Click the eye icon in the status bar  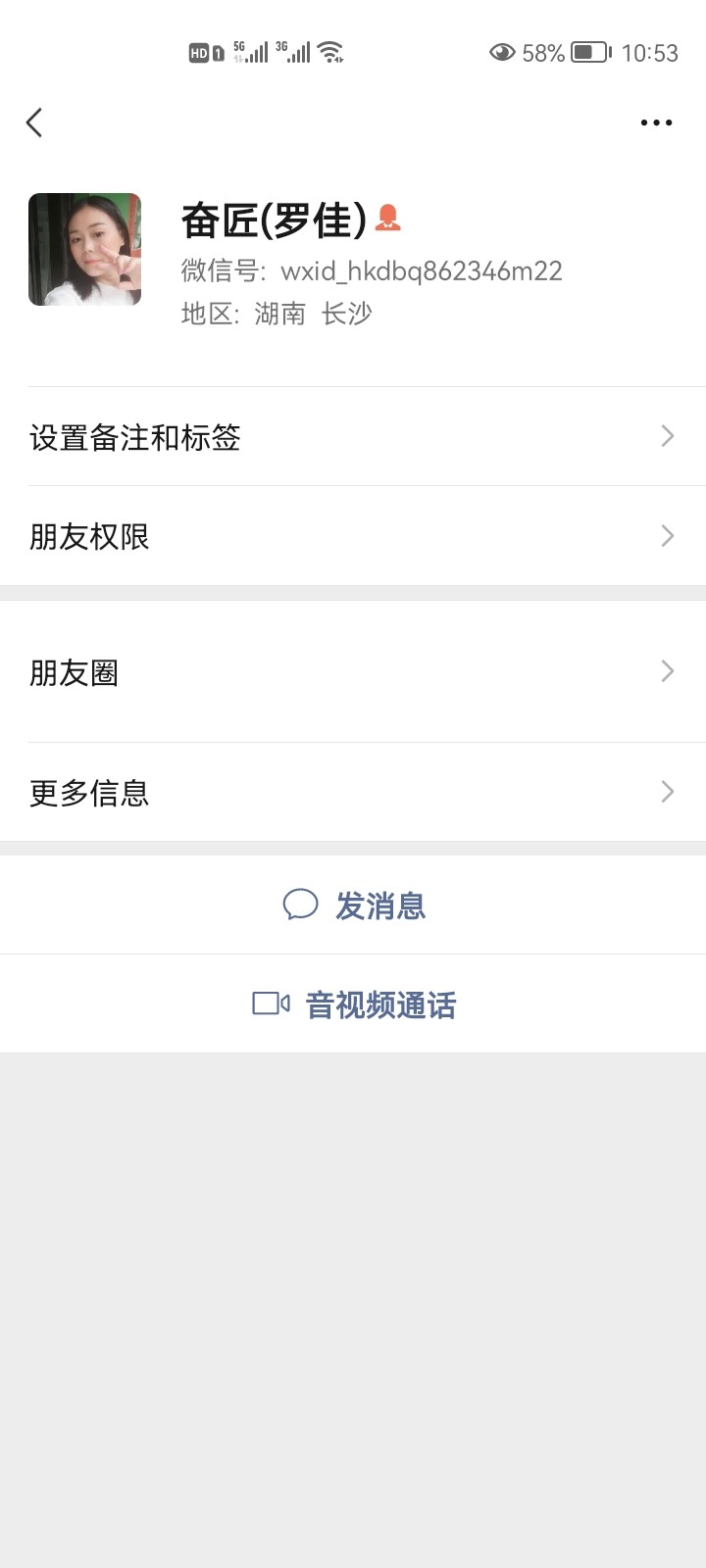pos(502,52)
